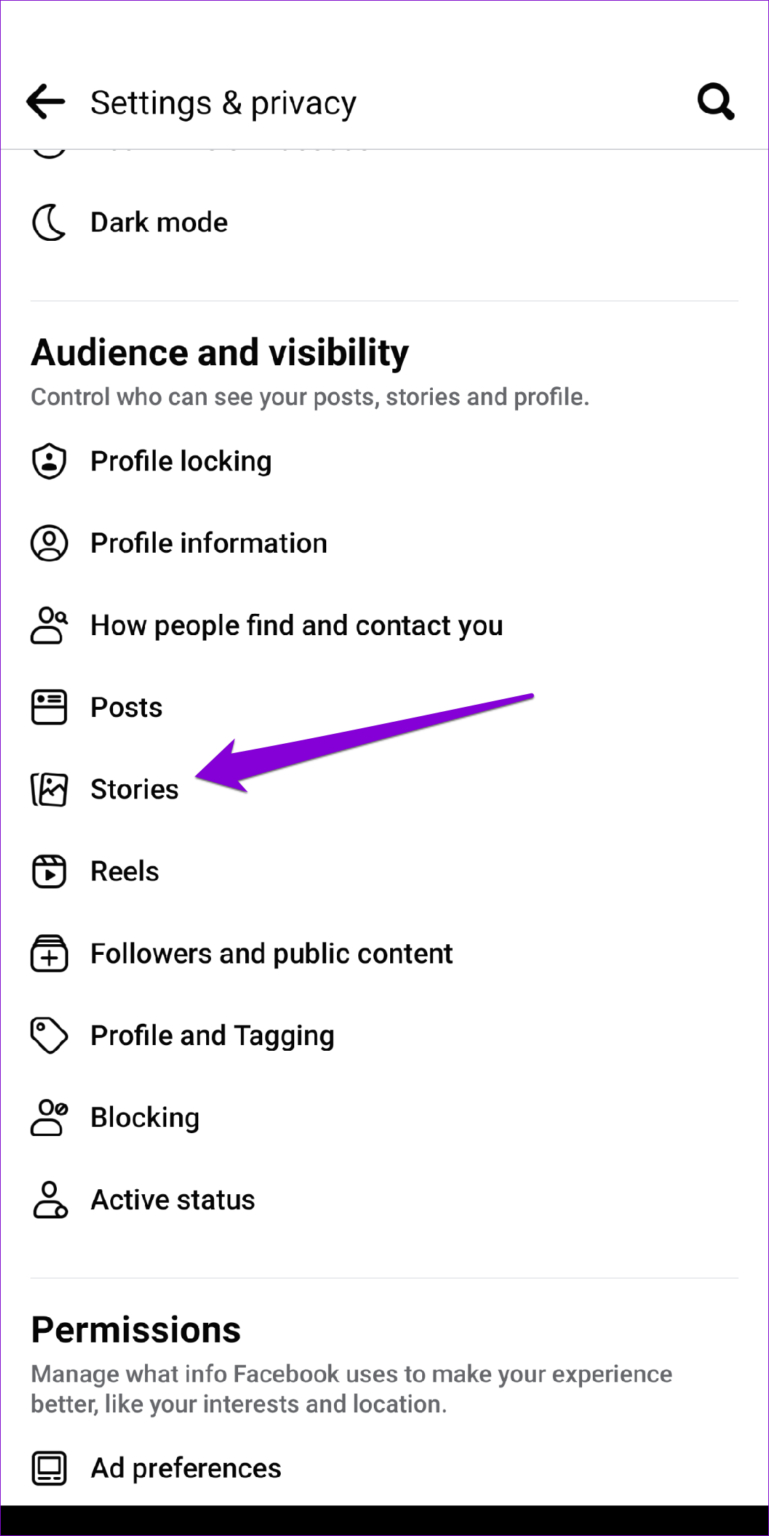This screenshot has width=769, height=1536.
Task: Click the Profile and Tagging tag icon
Action: click(48, 1035)
